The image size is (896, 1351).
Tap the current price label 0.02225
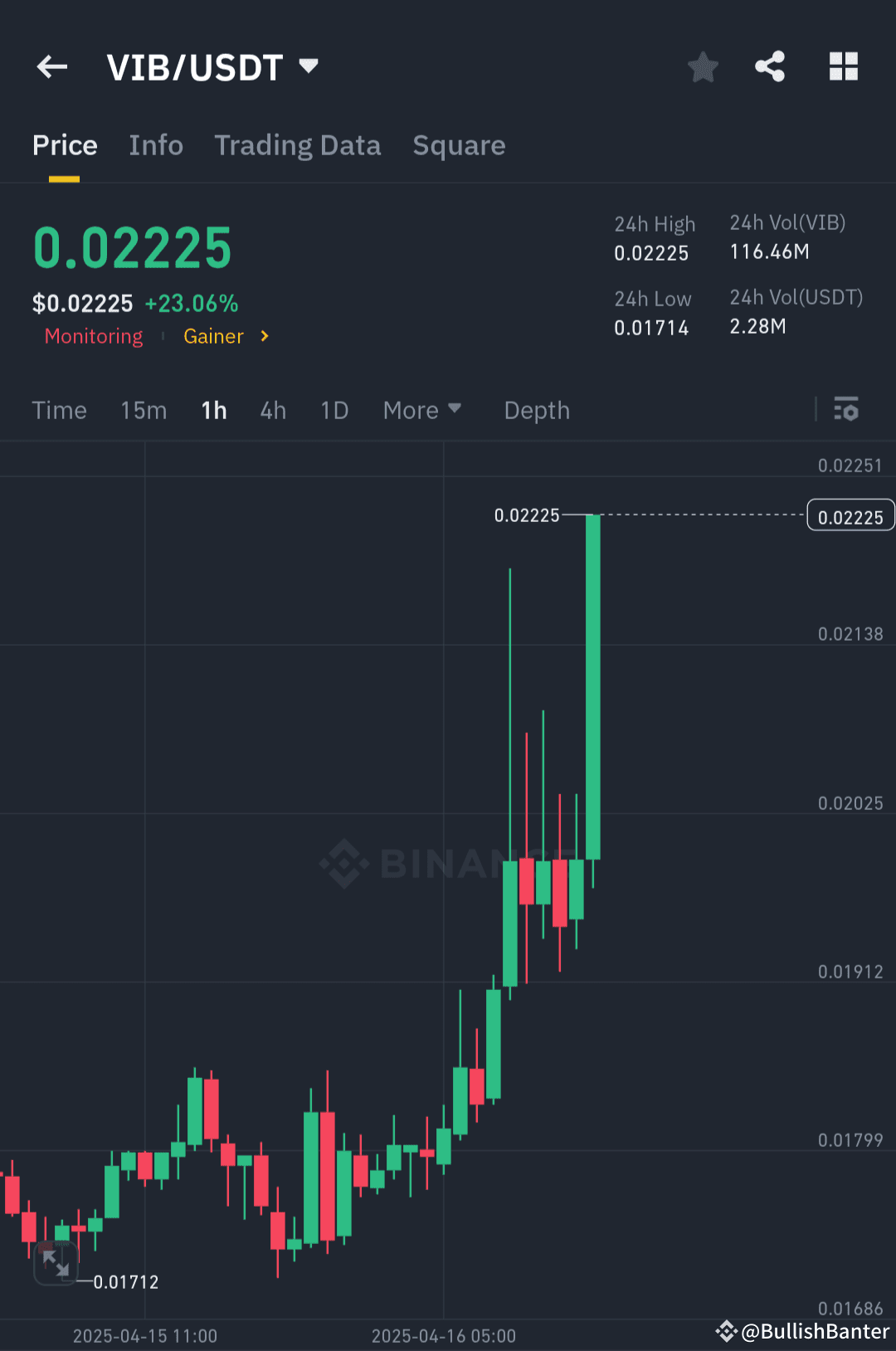(850, 515)
